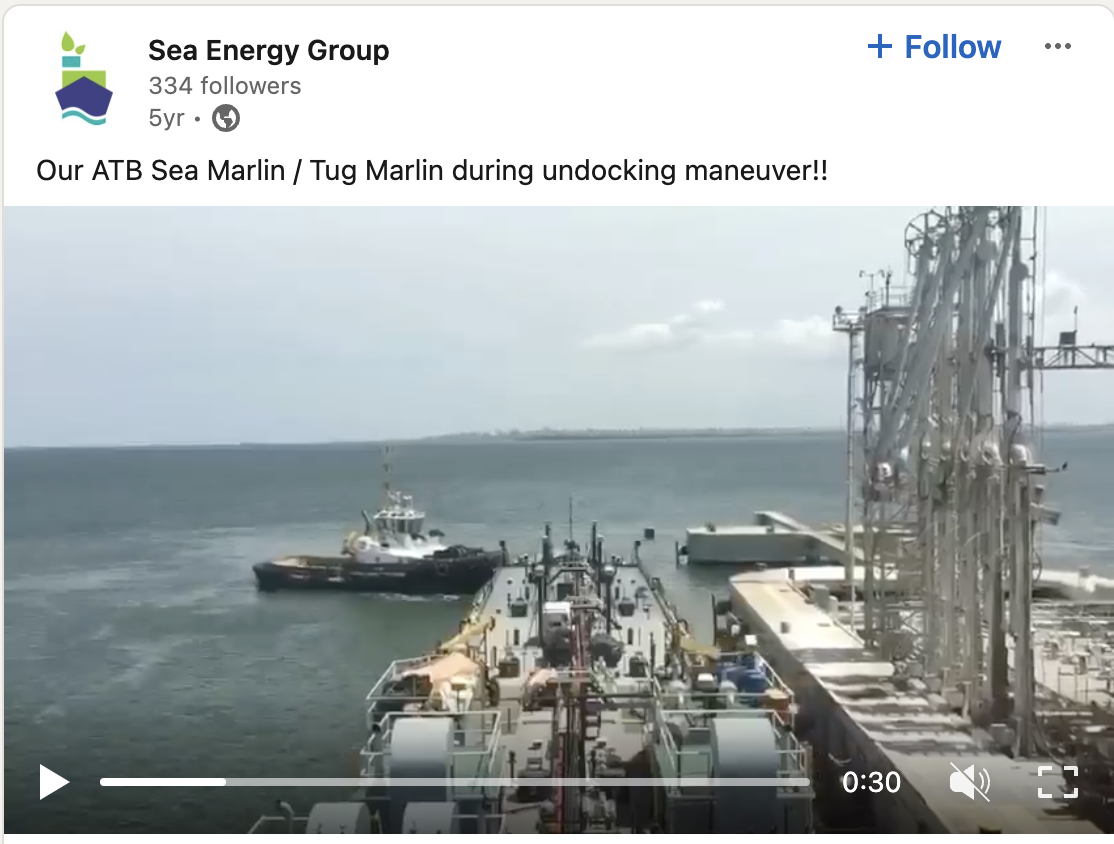Open the post overflow menu

(1057, 47)
